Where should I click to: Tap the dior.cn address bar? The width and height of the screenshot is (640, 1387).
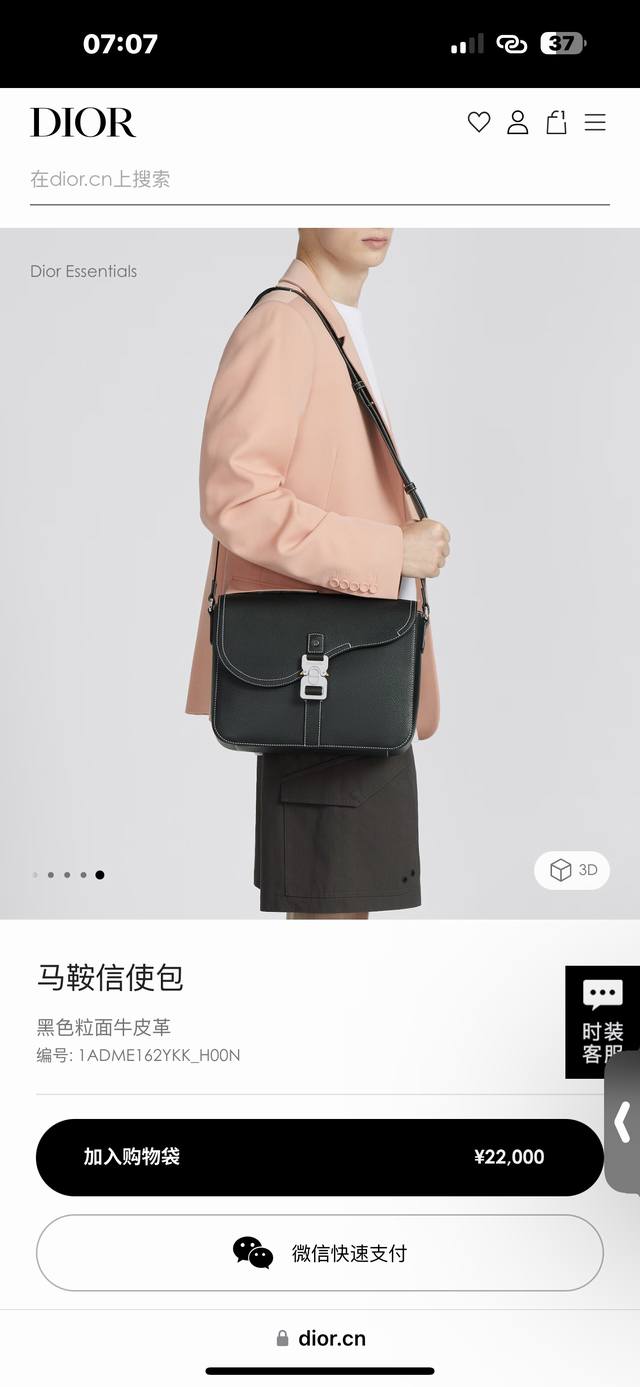point(320,1338)
